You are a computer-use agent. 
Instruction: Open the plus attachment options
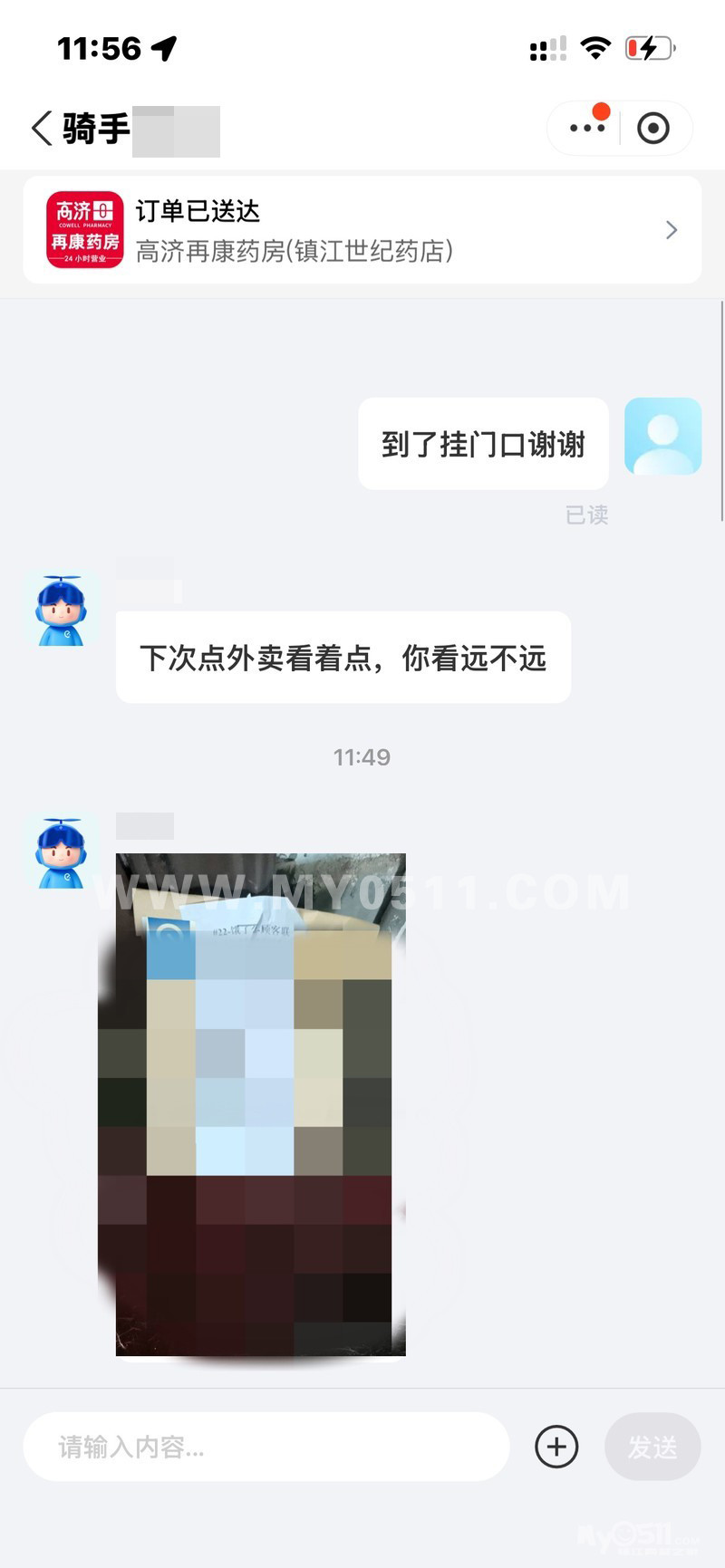(x=556, y=1447)
